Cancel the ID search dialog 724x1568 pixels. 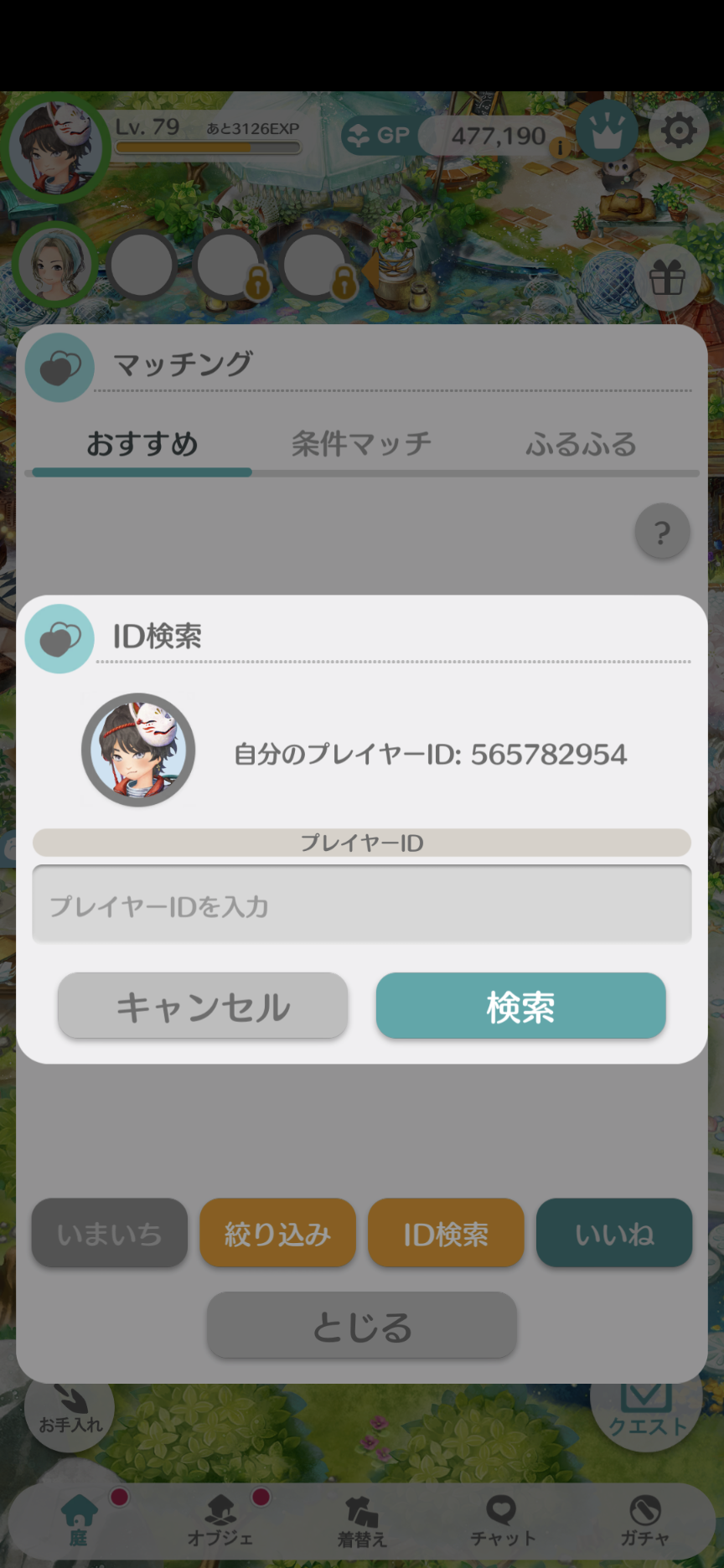pyautogui.click(x=203, y=1006)
